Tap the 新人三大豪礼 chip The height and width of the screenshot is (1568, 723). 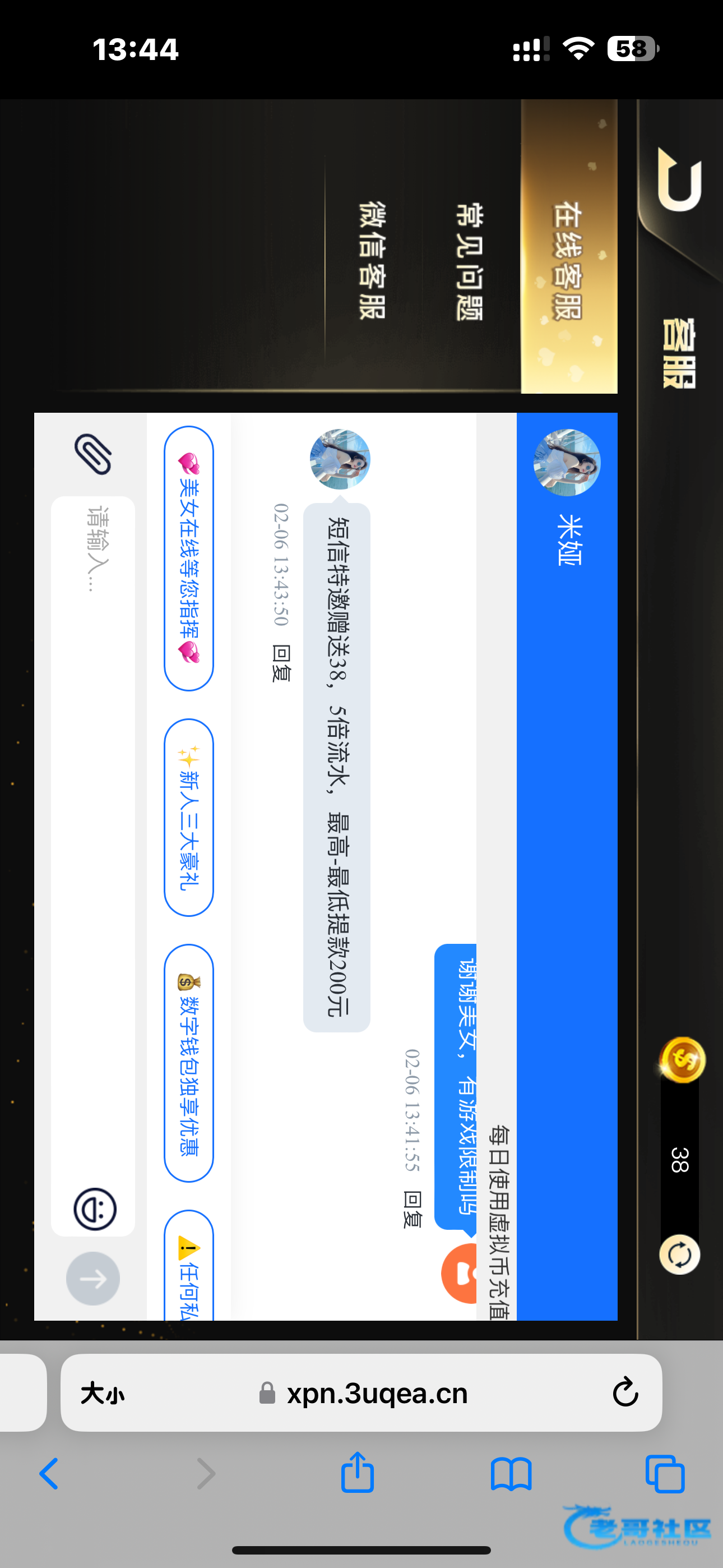[189, 818]
